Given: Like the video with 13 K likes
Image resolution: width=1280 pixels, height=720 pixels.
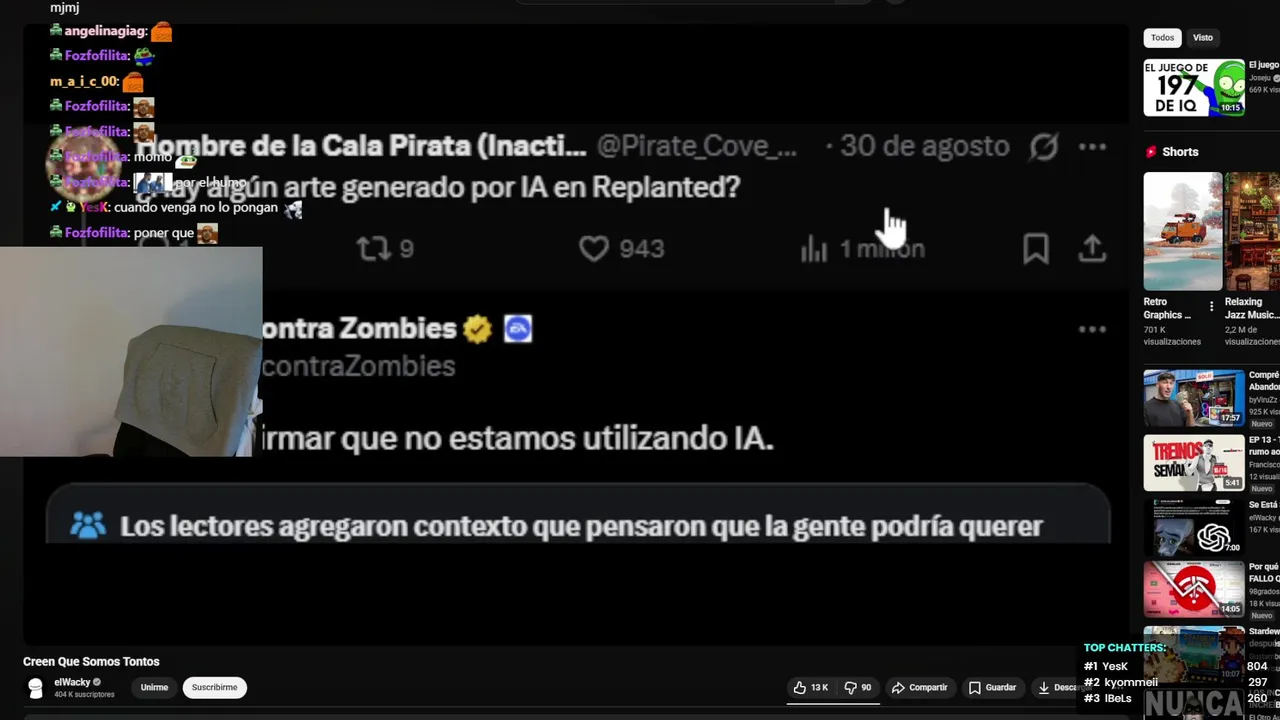Looking at the screenshot, I should click(811, 688).
